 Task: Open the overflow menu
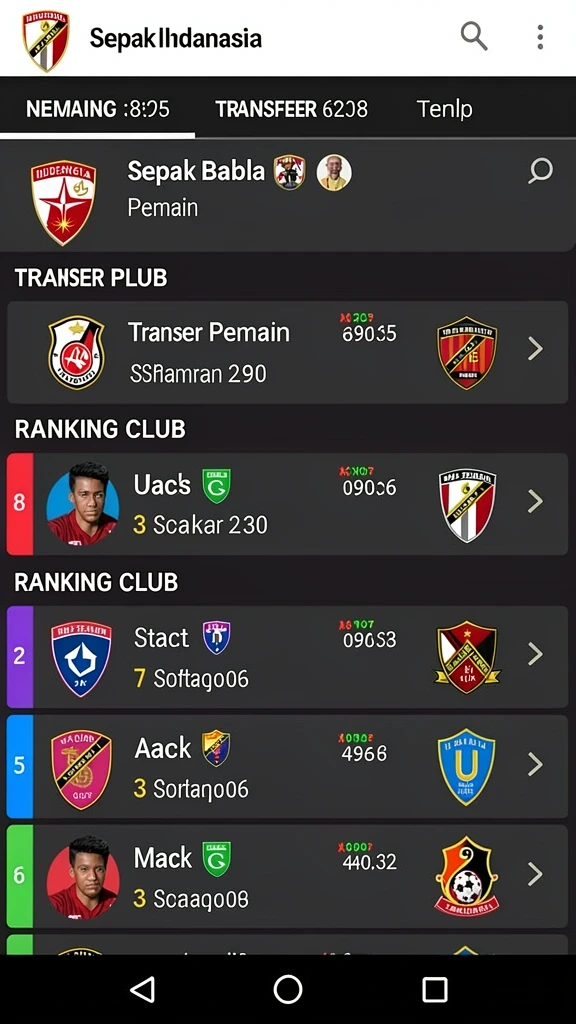tap(540, 37)
